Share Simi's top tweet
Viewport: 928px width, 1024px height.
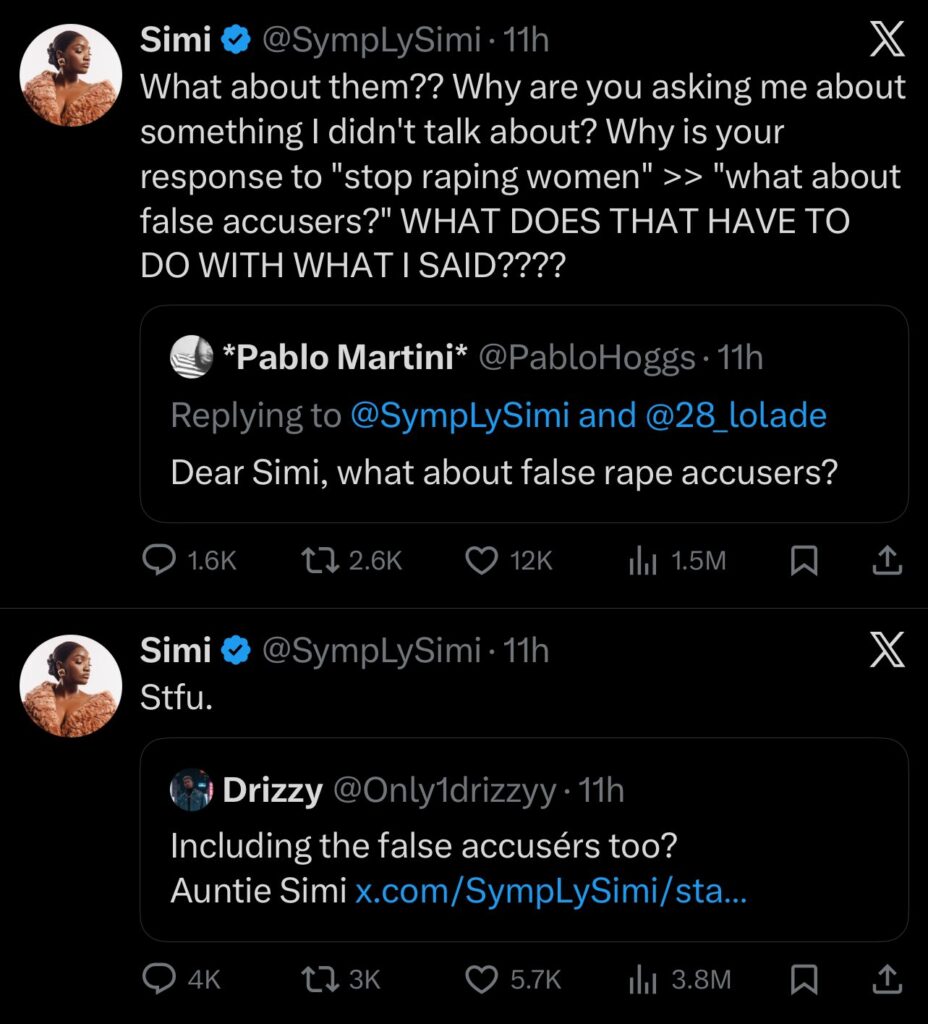coord(886,561)
